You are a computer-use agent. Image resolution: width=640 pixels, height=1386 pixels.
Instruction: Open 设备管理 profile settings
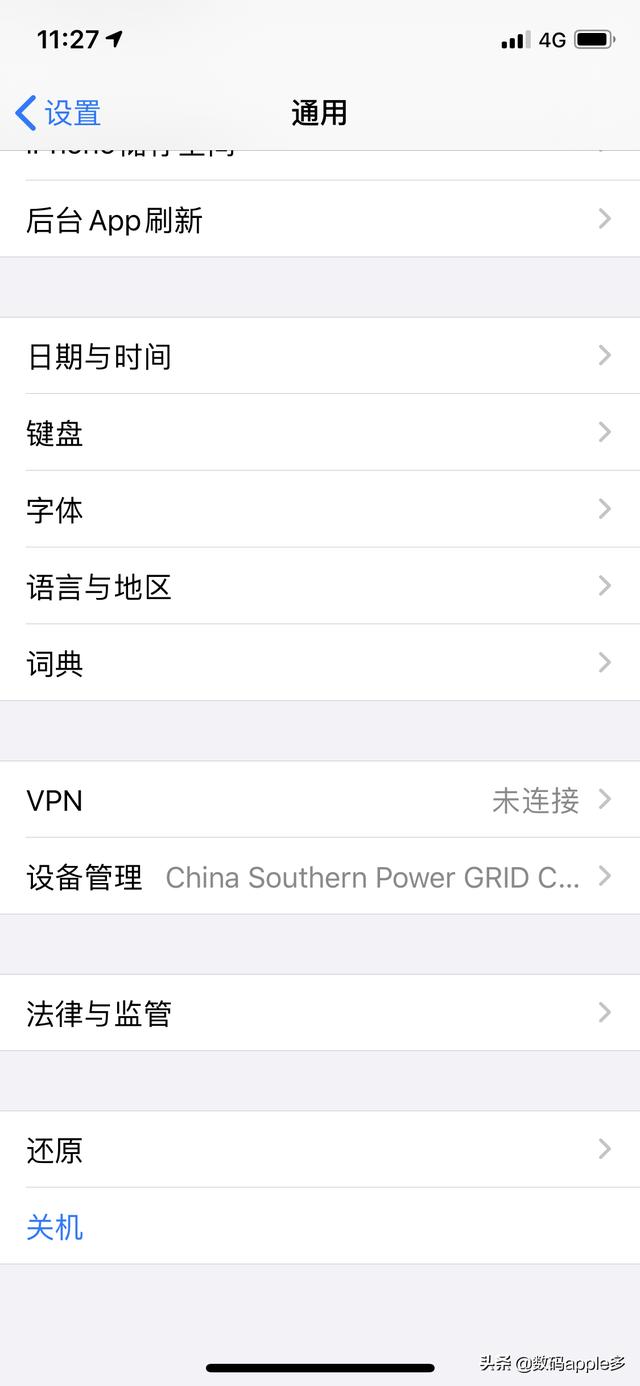(320, 877)
